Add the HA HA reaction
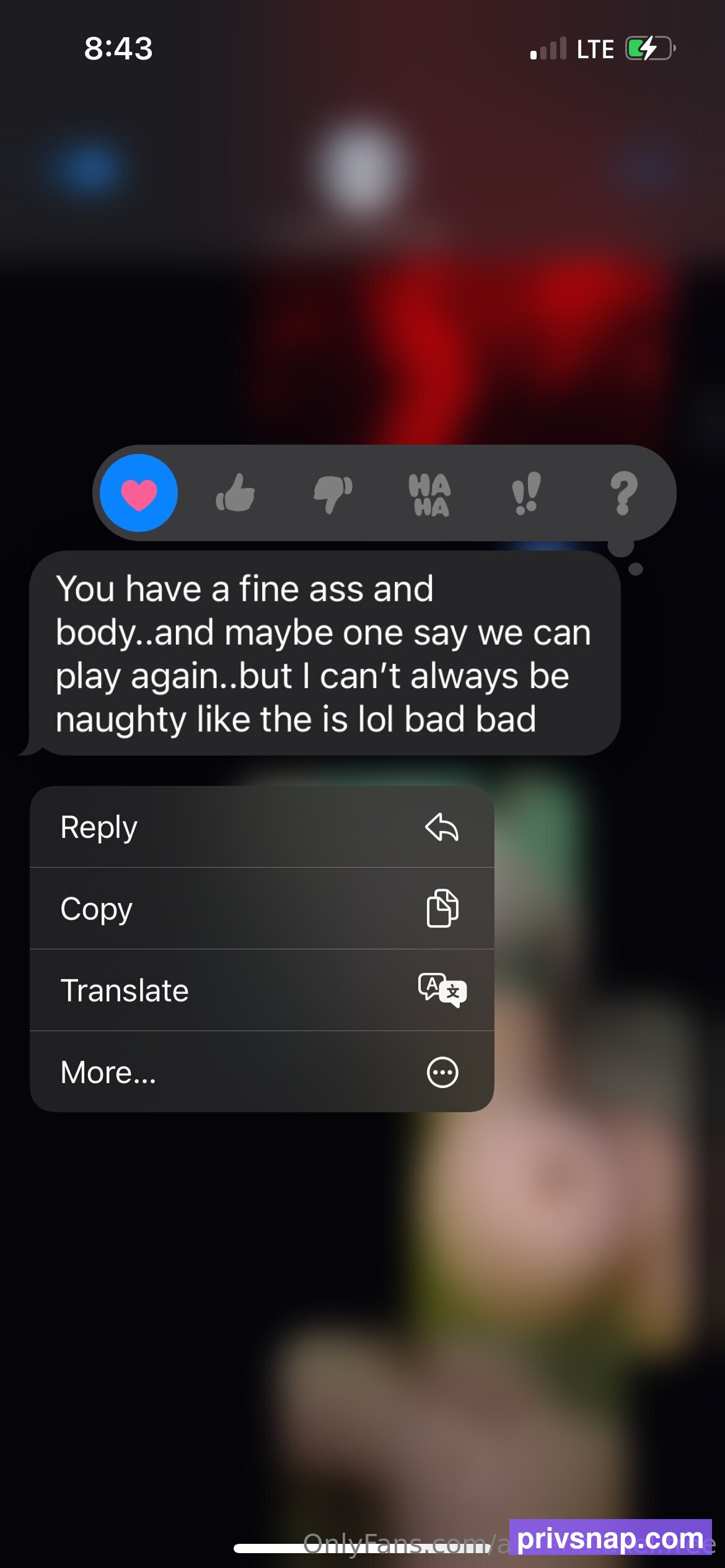This screenshot has width=725, height=1568. coord(429,494)
